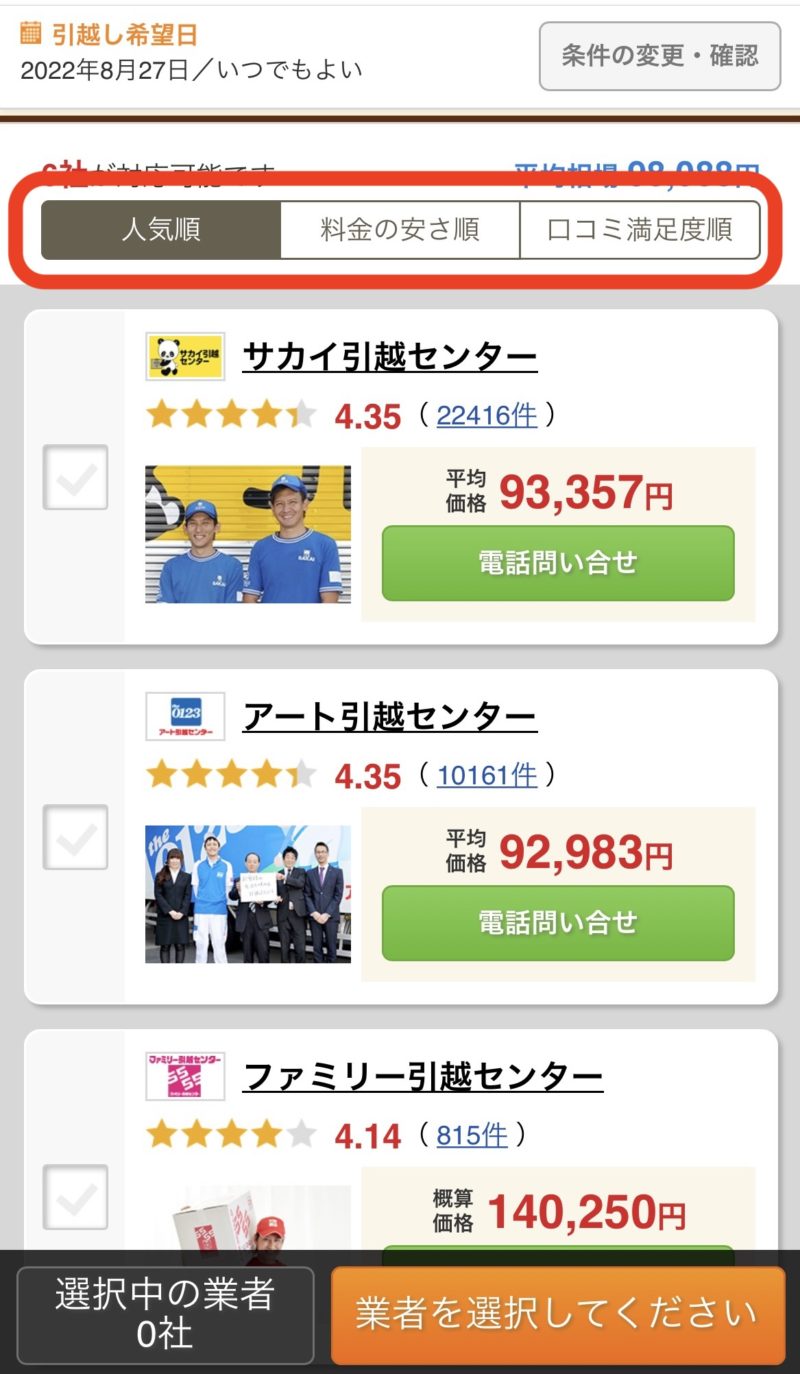Open サカイ引越センター company link
The image size is (800, 1374).
pos(390,357)
